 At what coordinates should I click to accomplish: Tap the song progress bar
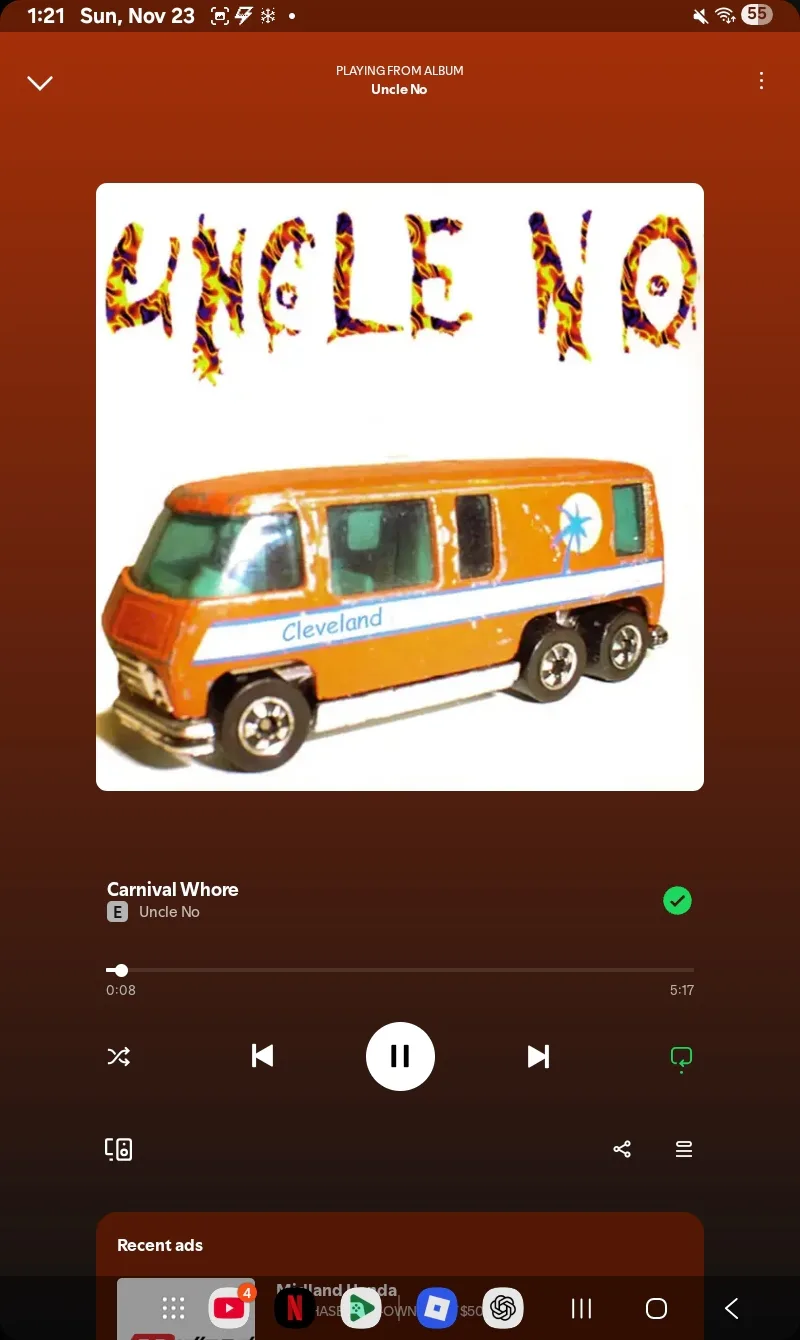coord(400,970)
